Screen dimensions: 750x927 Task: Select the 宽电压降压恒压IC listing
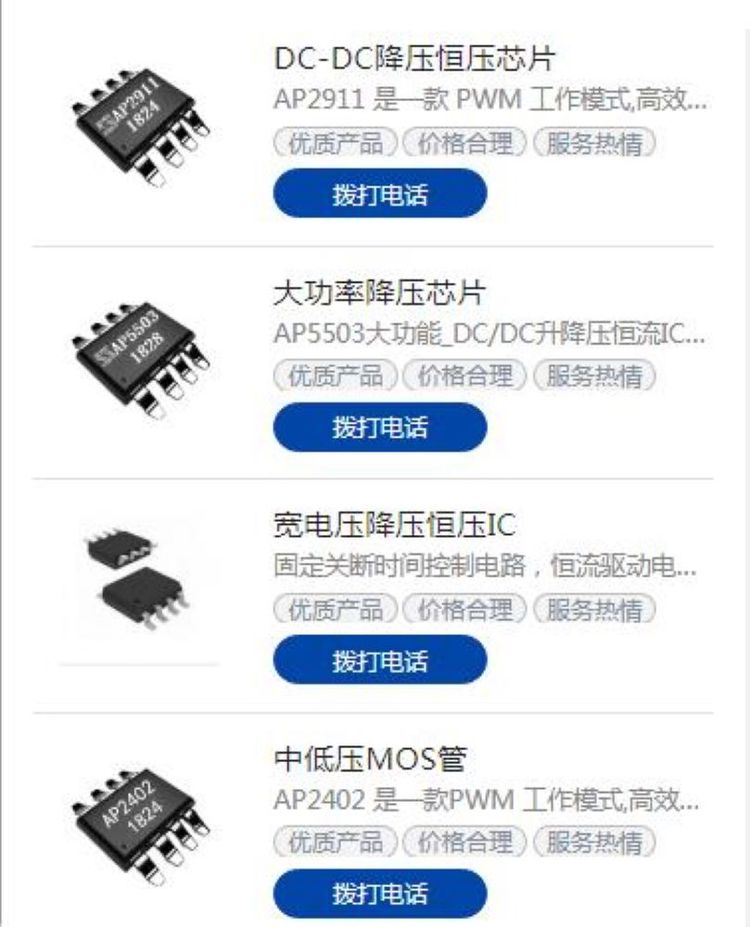394,525
